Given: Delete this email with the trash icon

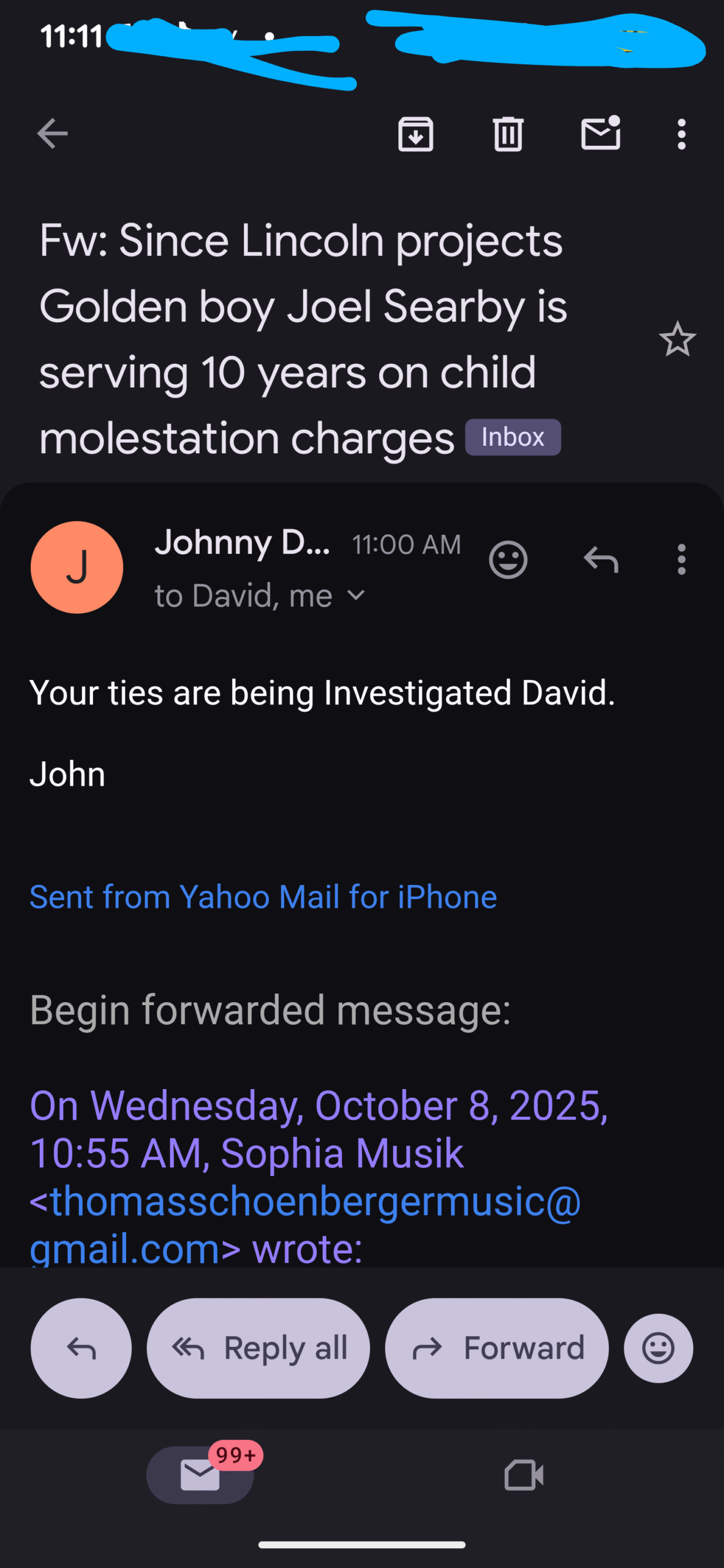Looking at the screenshot, I should click(x=508, y=134).
